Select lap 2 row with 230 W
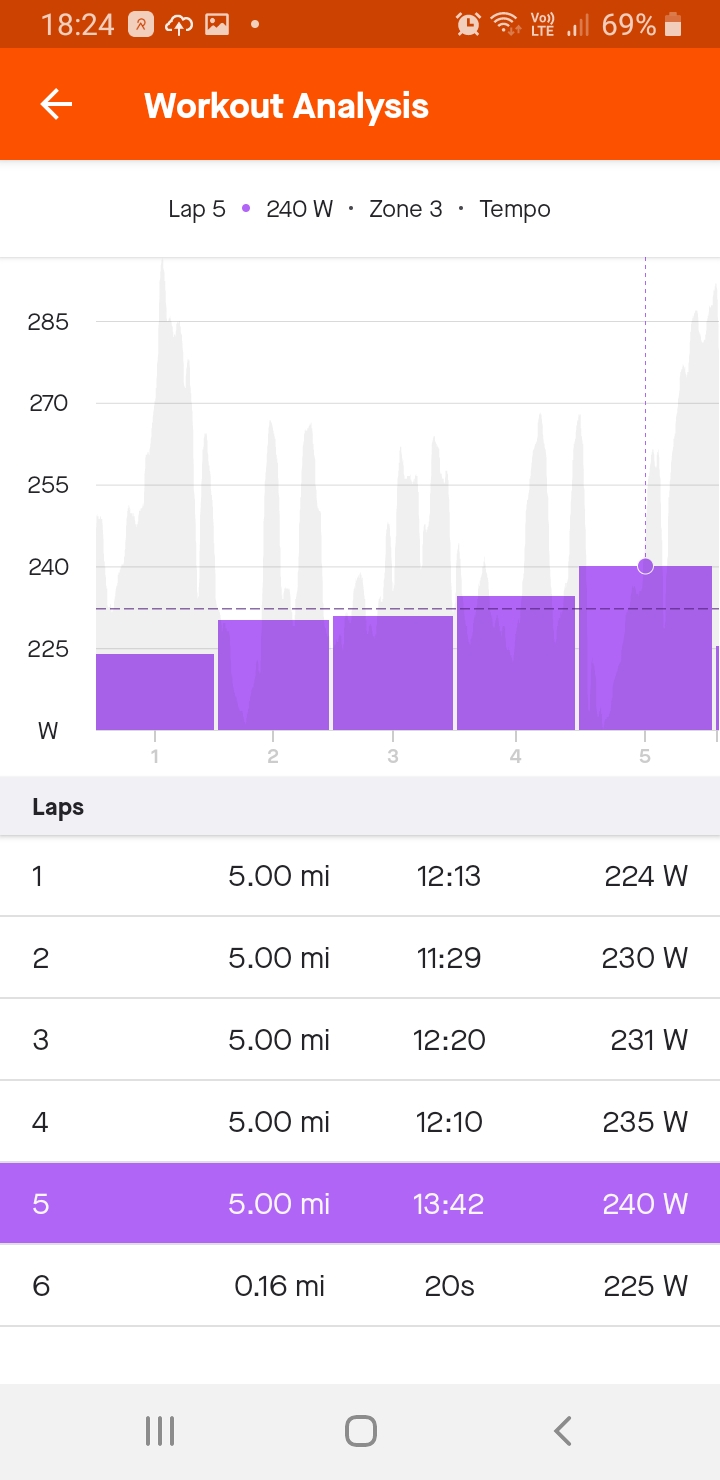 pyautogui.click(x=360, y=958)
